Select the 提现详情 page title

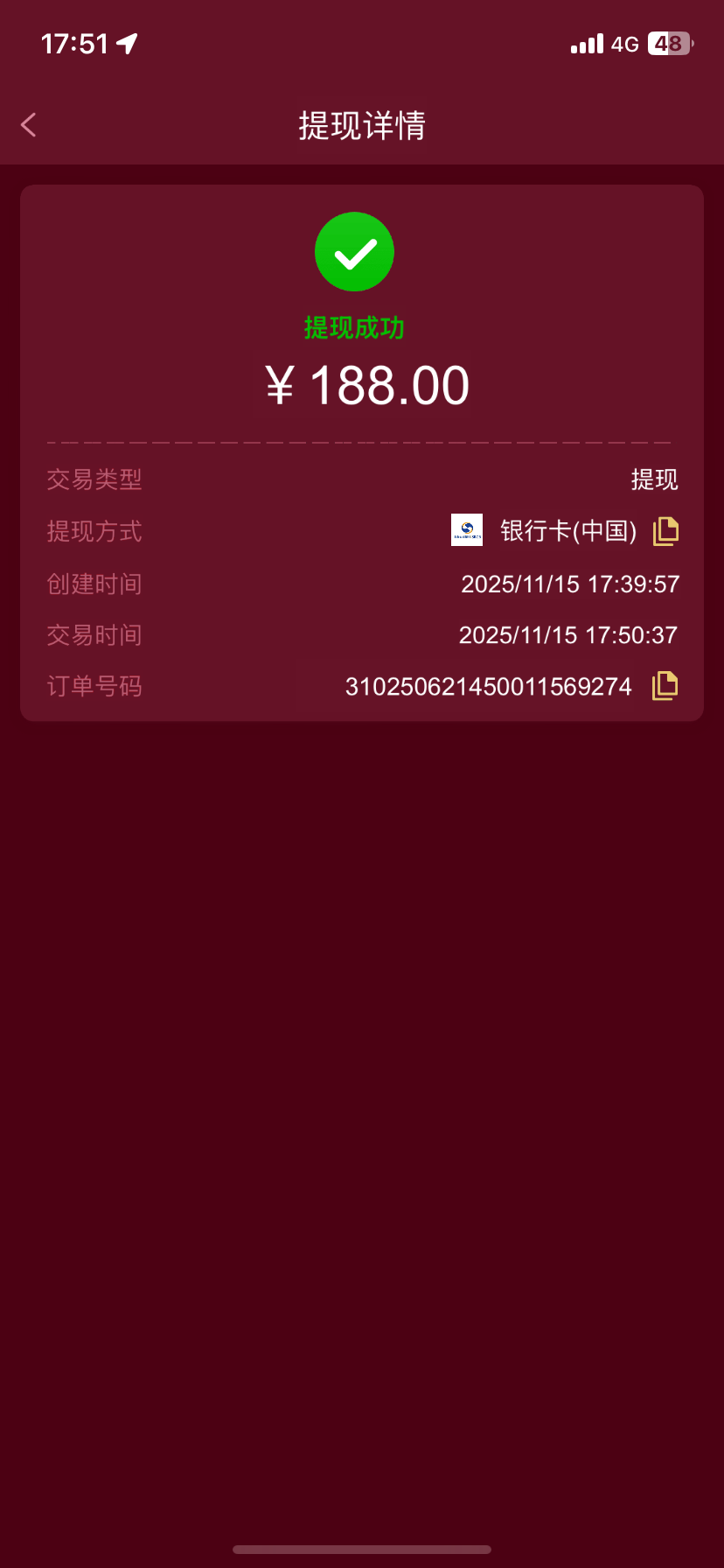[362, 126]
